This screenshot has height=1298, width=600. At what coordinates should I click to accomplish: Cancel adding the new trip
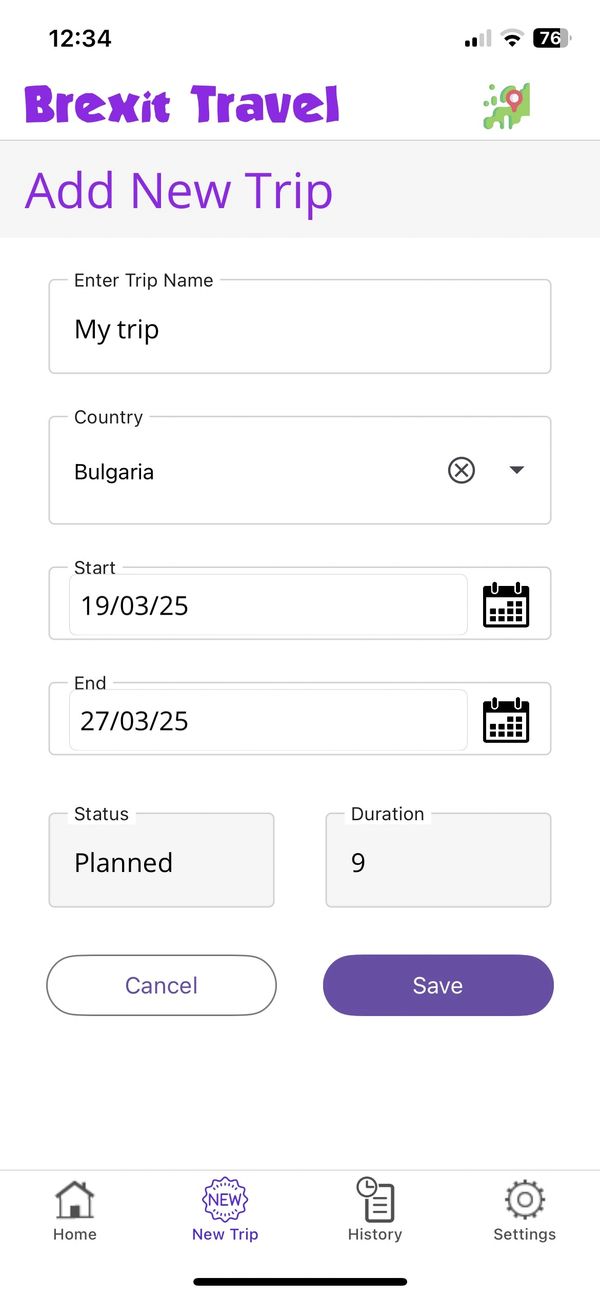pyautogui.click(x=161, y=985)
